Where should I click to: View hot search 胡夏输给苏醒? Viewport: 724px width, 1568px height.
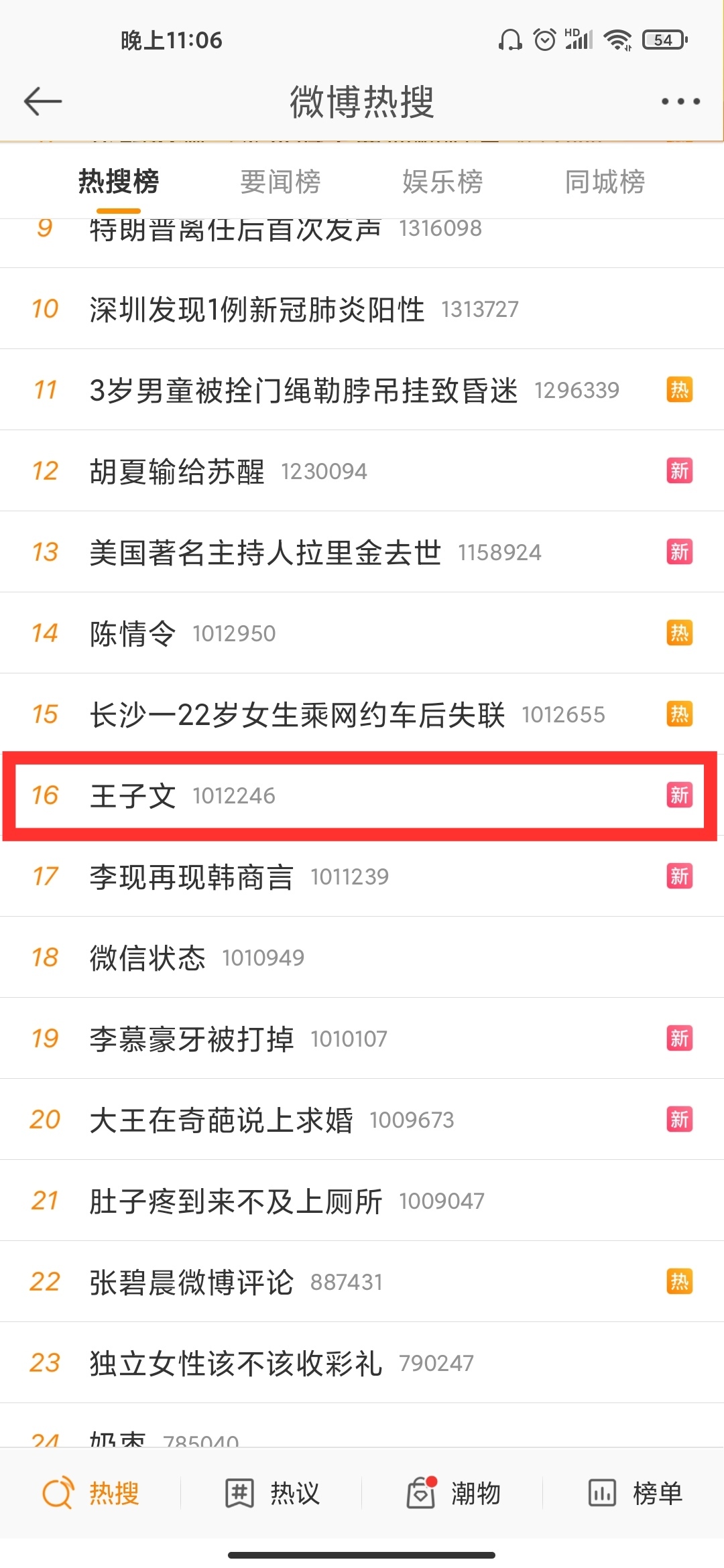(178, 471)
